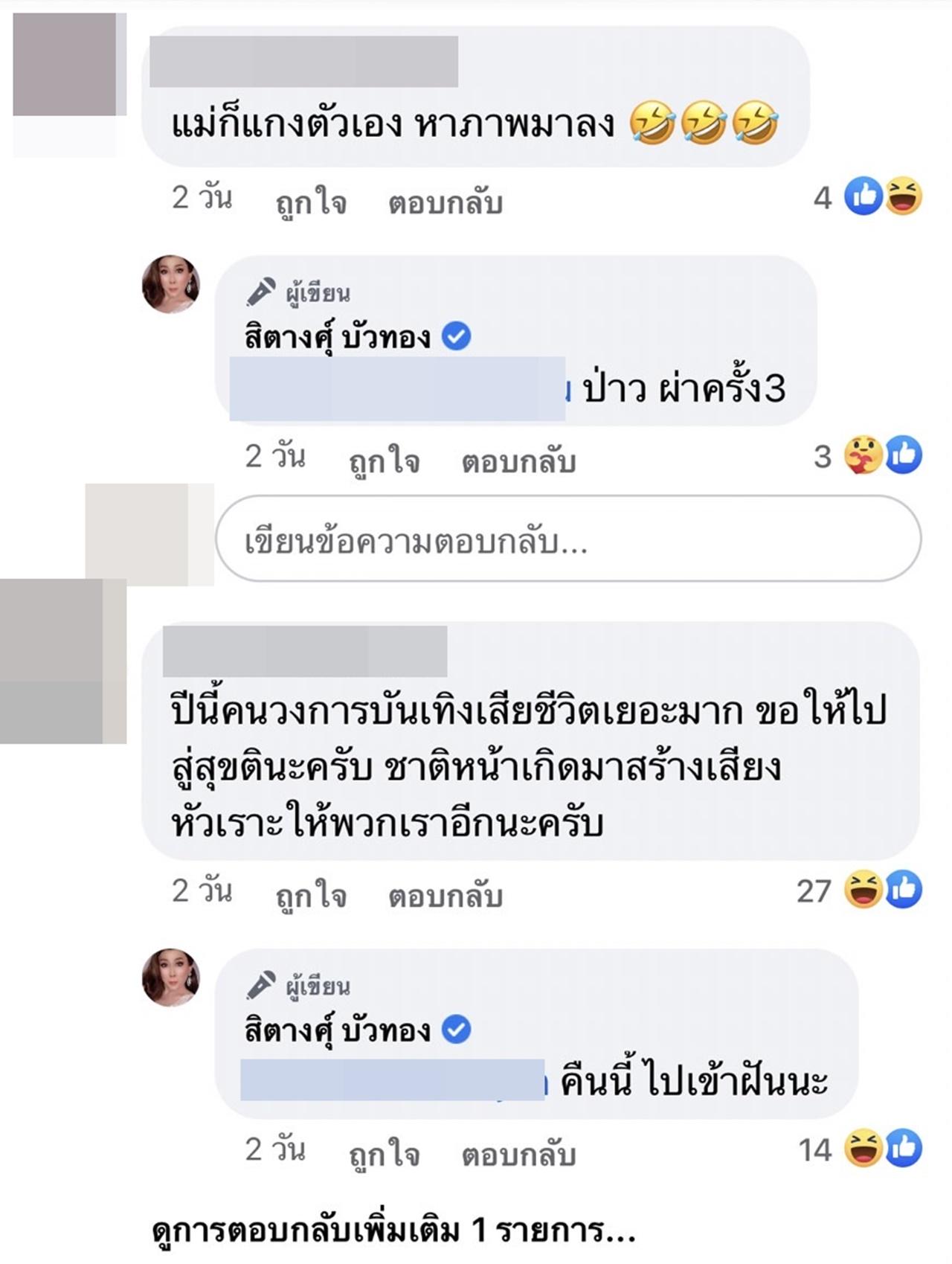
Task: View reactions on the ป่าว ผ่าครั้ง3 reply
Action: click(868, 455)
